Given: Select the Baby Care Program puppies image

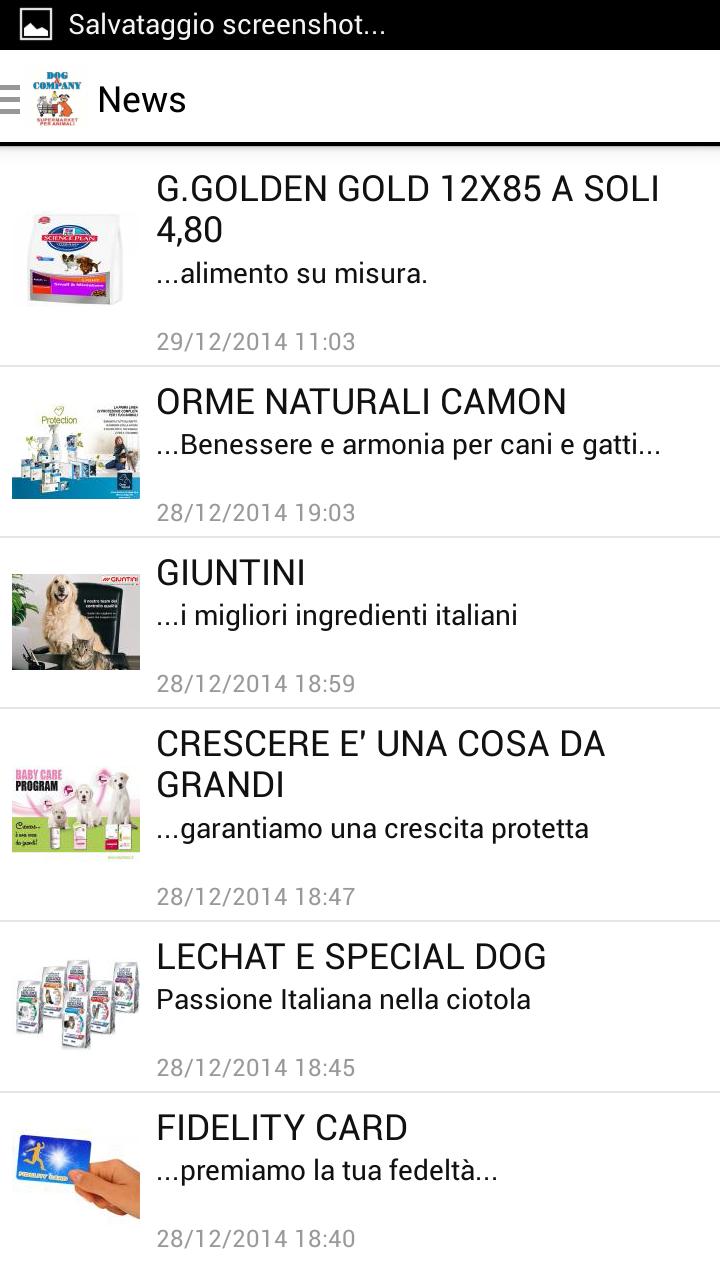Looking at the screenshot, I should 75,812.
